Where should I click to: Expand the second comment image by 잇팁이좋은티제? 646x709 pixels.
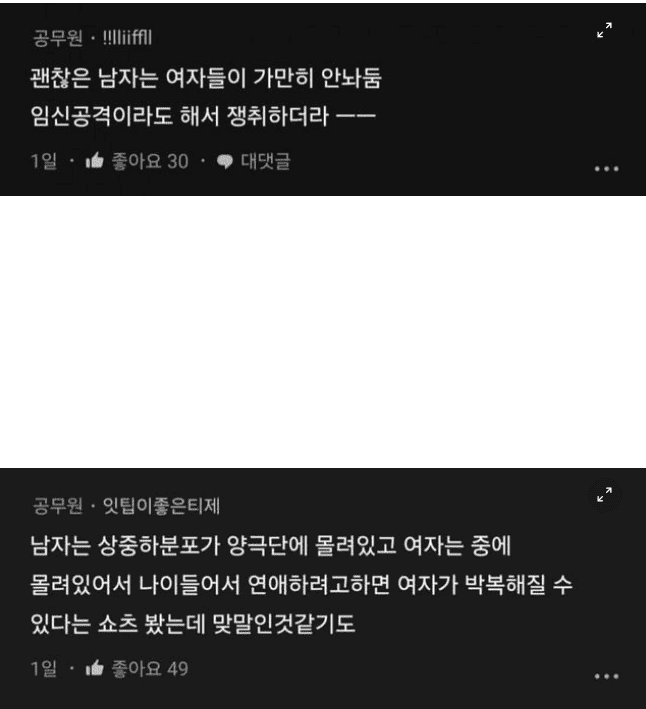tap(604, 495)
